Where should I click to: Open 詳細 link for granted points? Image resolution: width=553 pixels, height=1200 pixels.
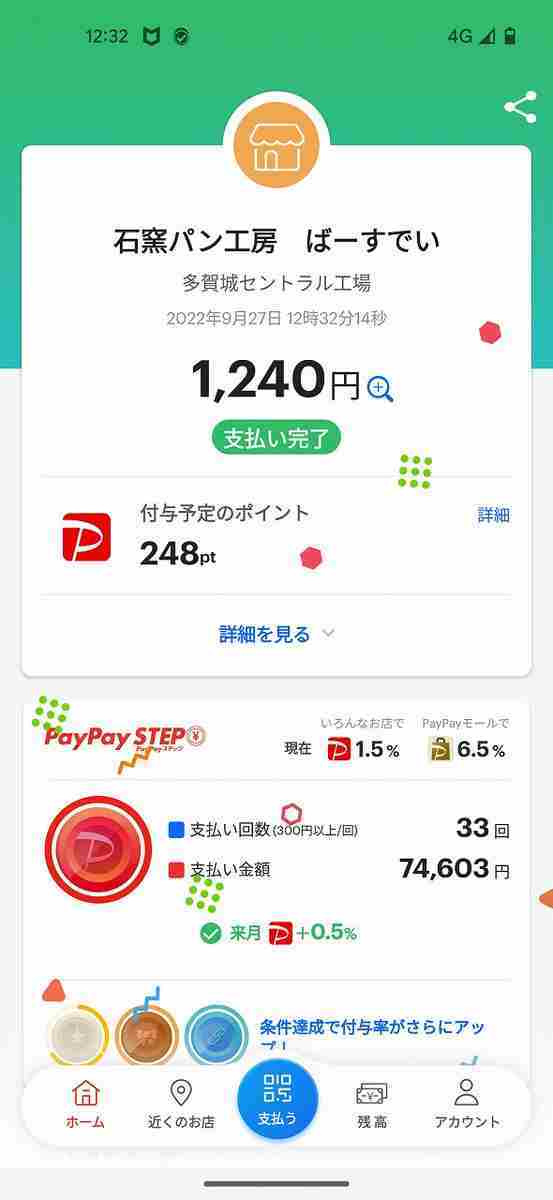click(x=494, y=515)
